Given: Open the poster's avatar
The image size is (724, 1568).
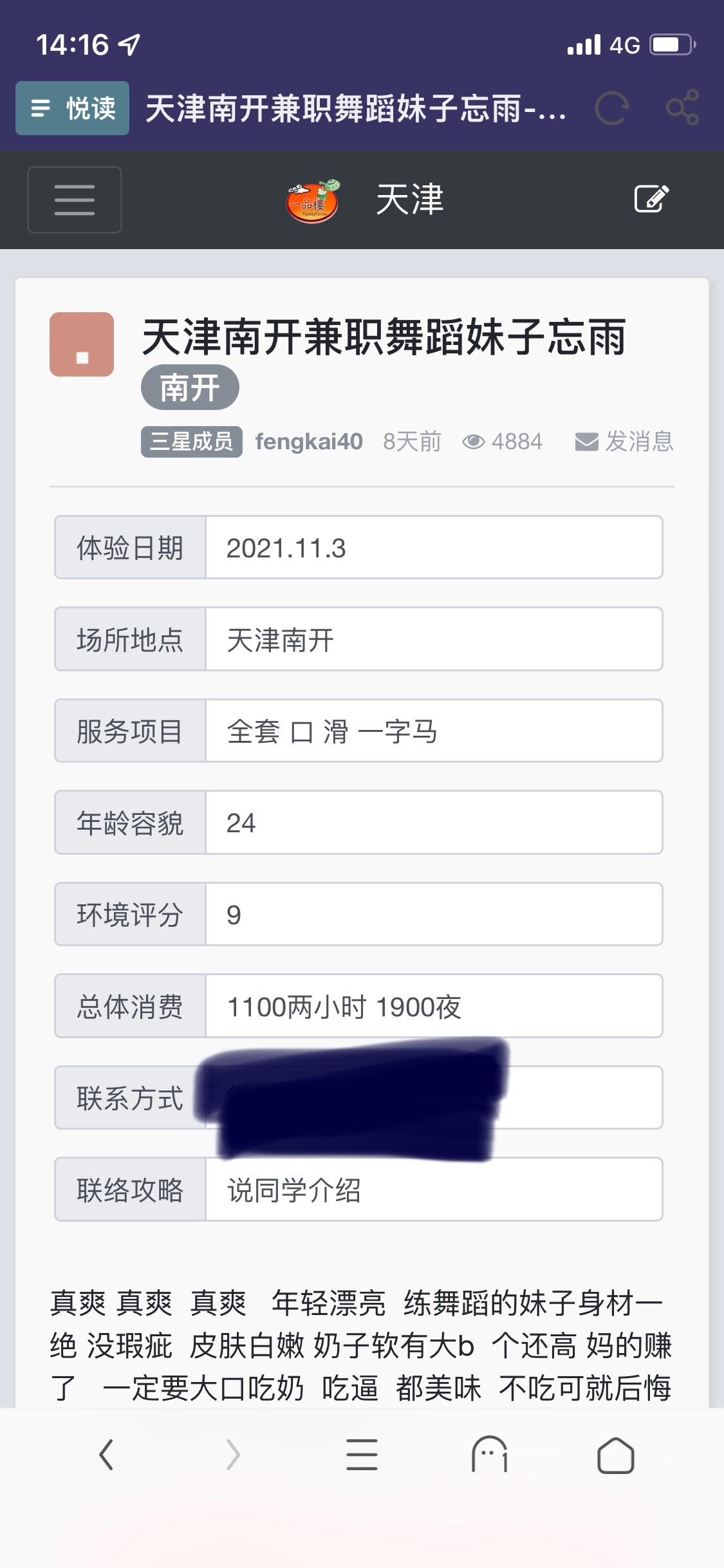Looking at the screenshot, I should tap(82, 344).
